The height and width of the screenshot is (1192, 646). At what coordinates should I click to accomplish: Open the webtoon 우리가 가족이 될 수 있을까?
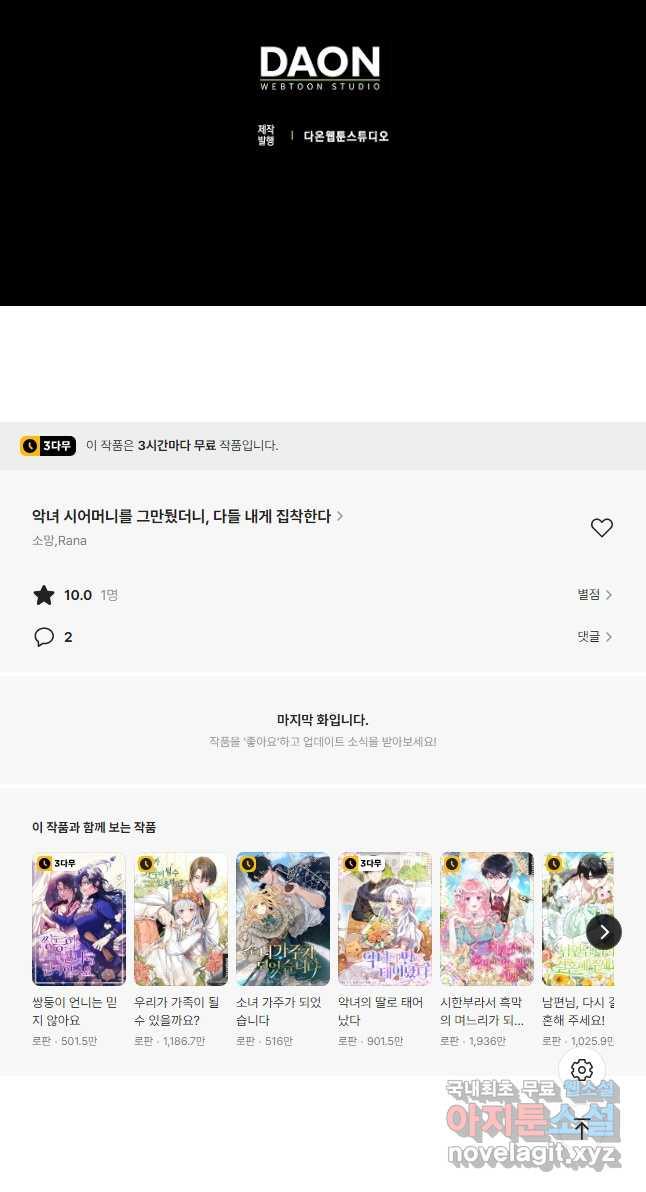pyautogui.click(x=181, y=920)
